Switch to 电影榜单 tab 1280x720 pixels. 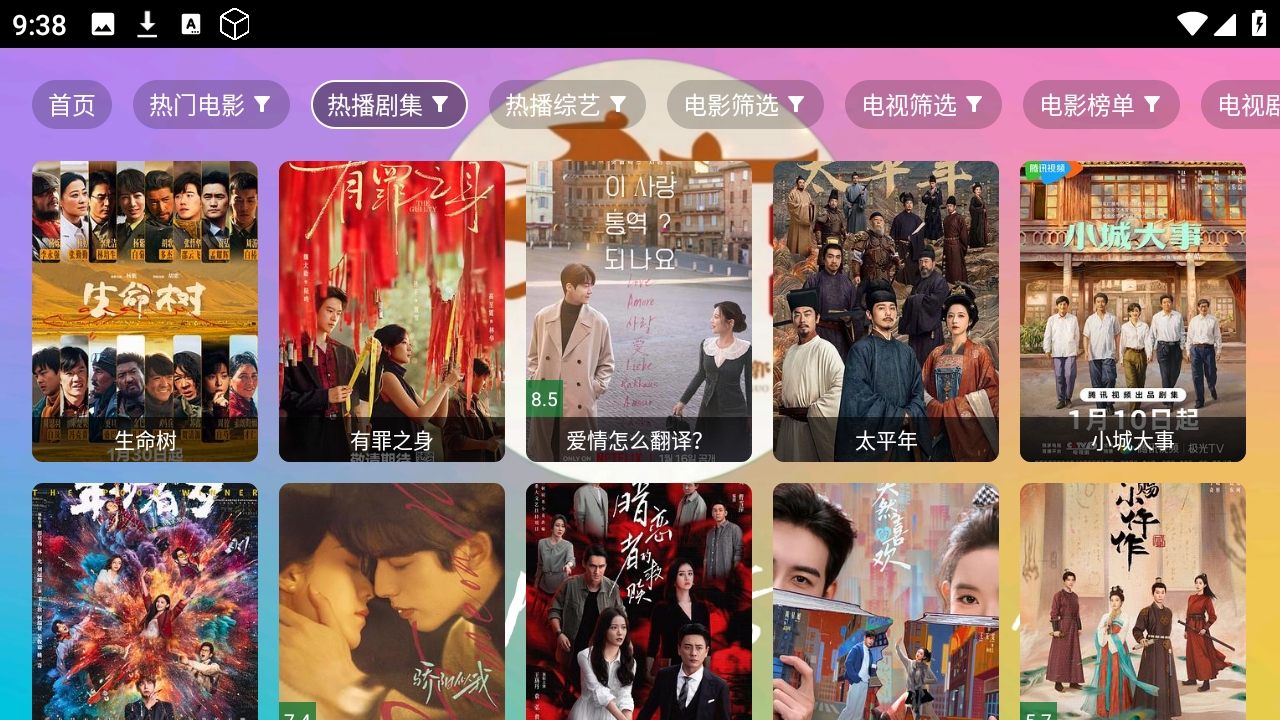pos(1101,105)
